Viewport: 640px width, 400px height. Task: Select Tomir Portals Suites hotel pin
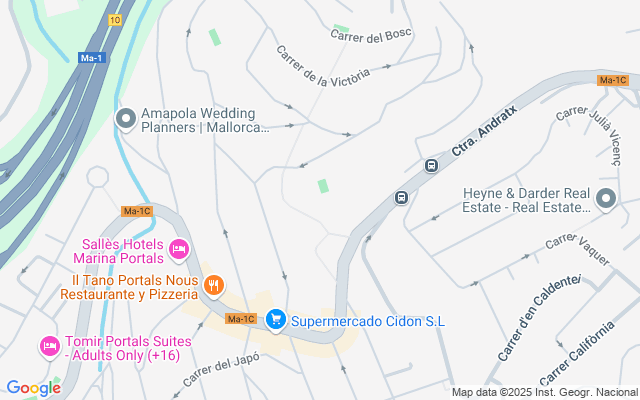pyautogui.click(x=48, y=346)
